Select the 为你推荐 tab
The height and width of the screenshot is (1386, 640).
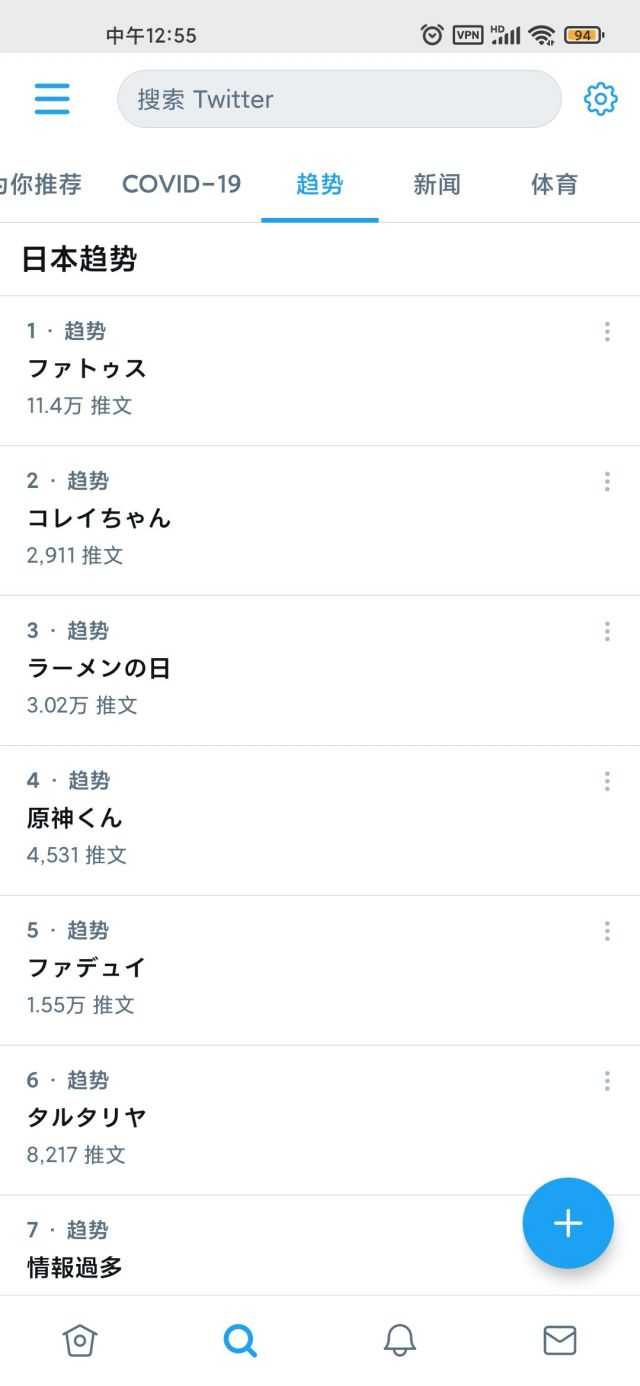pos(40,185)
